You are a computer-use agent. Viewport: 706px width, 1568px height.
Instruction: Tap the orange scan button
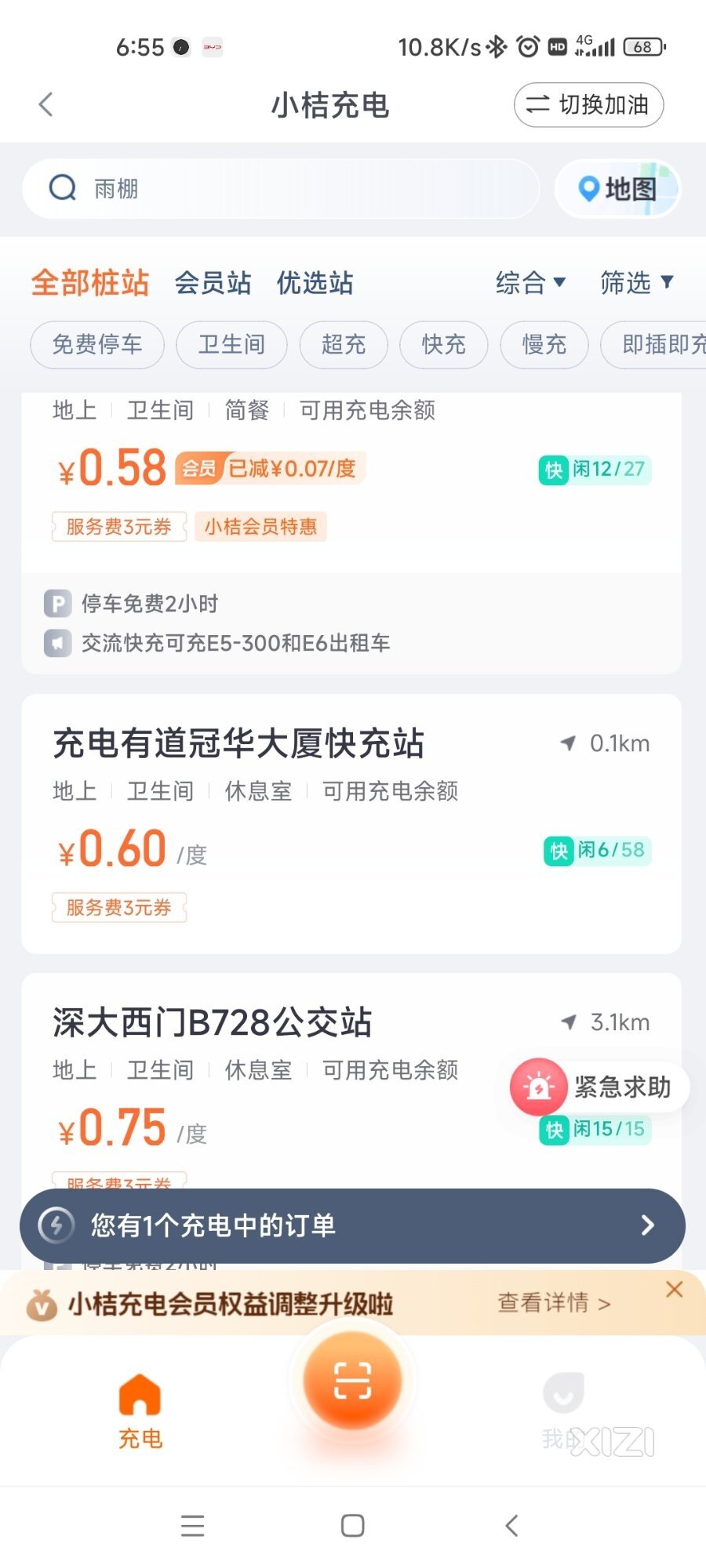(352, 1381)
